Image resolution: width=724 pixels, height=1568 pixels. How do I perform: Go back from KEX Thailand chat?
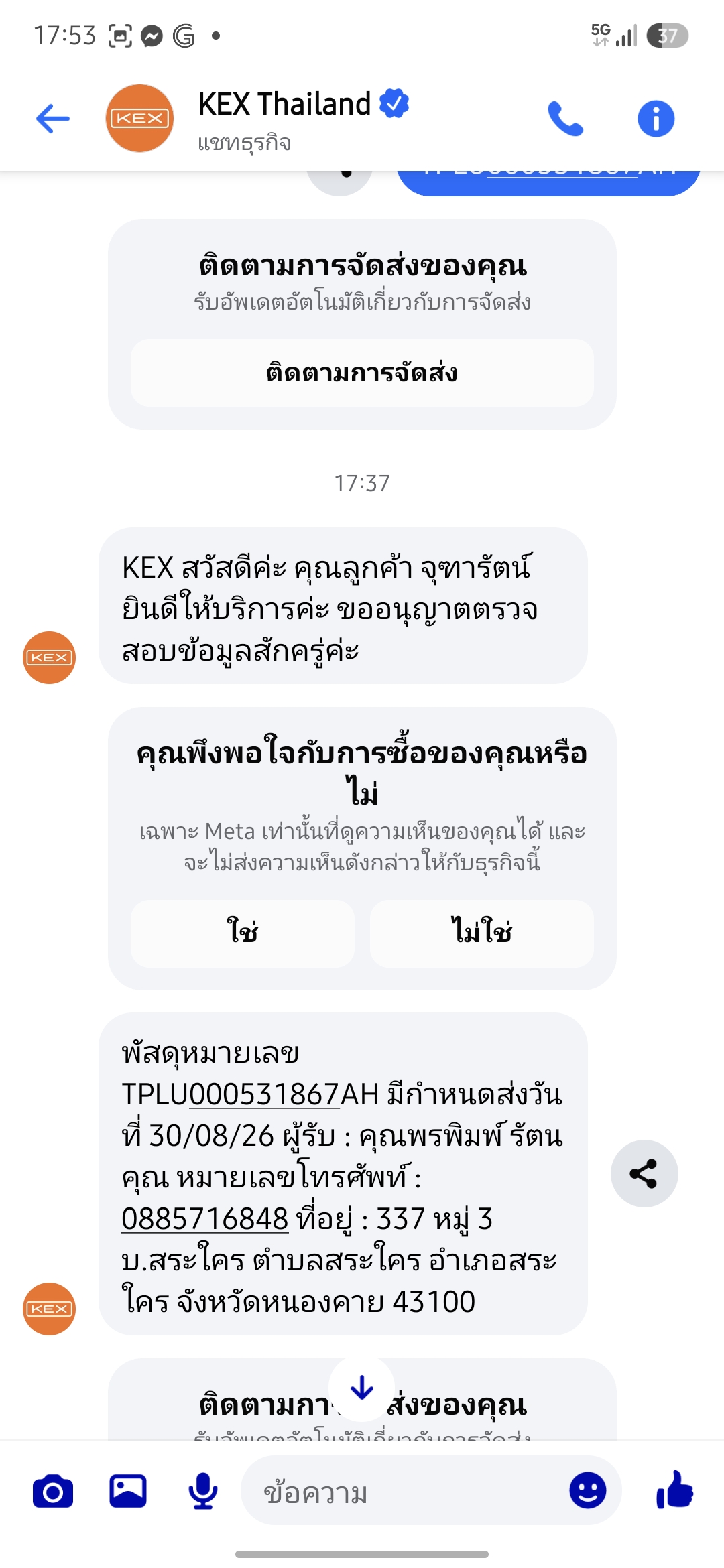(x=53, y=119)
